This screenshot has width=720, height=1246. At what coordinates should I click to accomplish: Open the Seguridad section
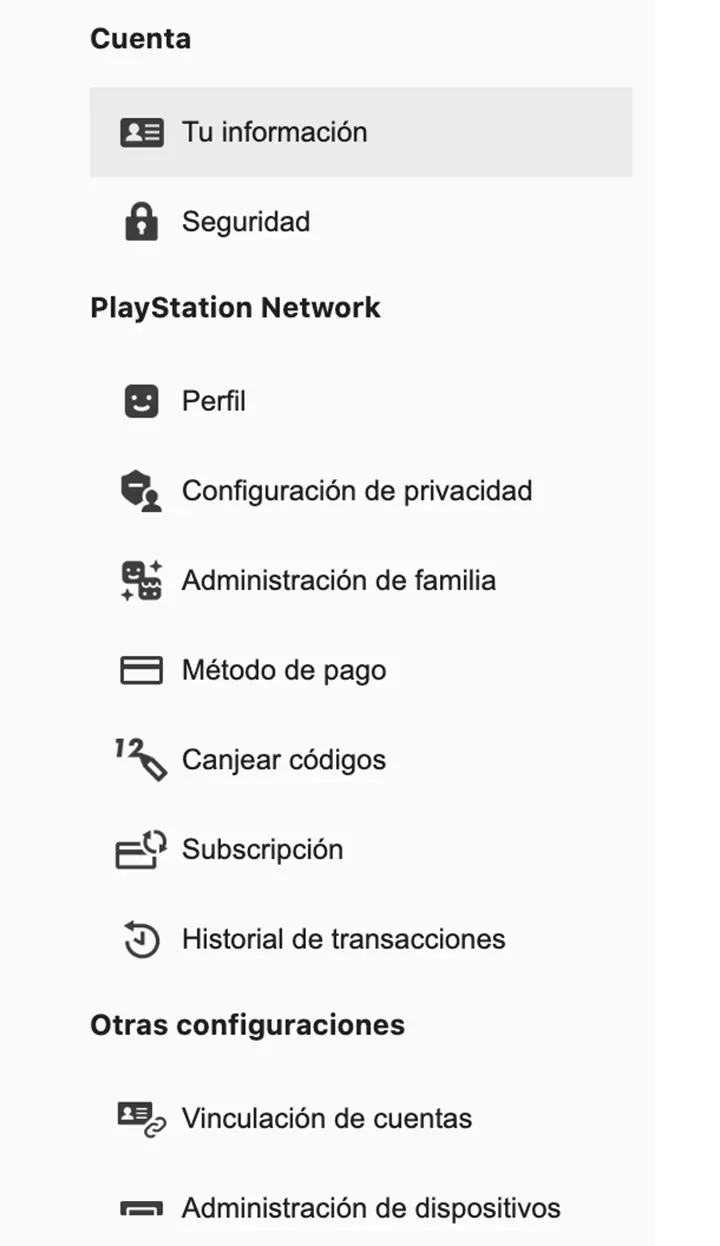[245, 222]
